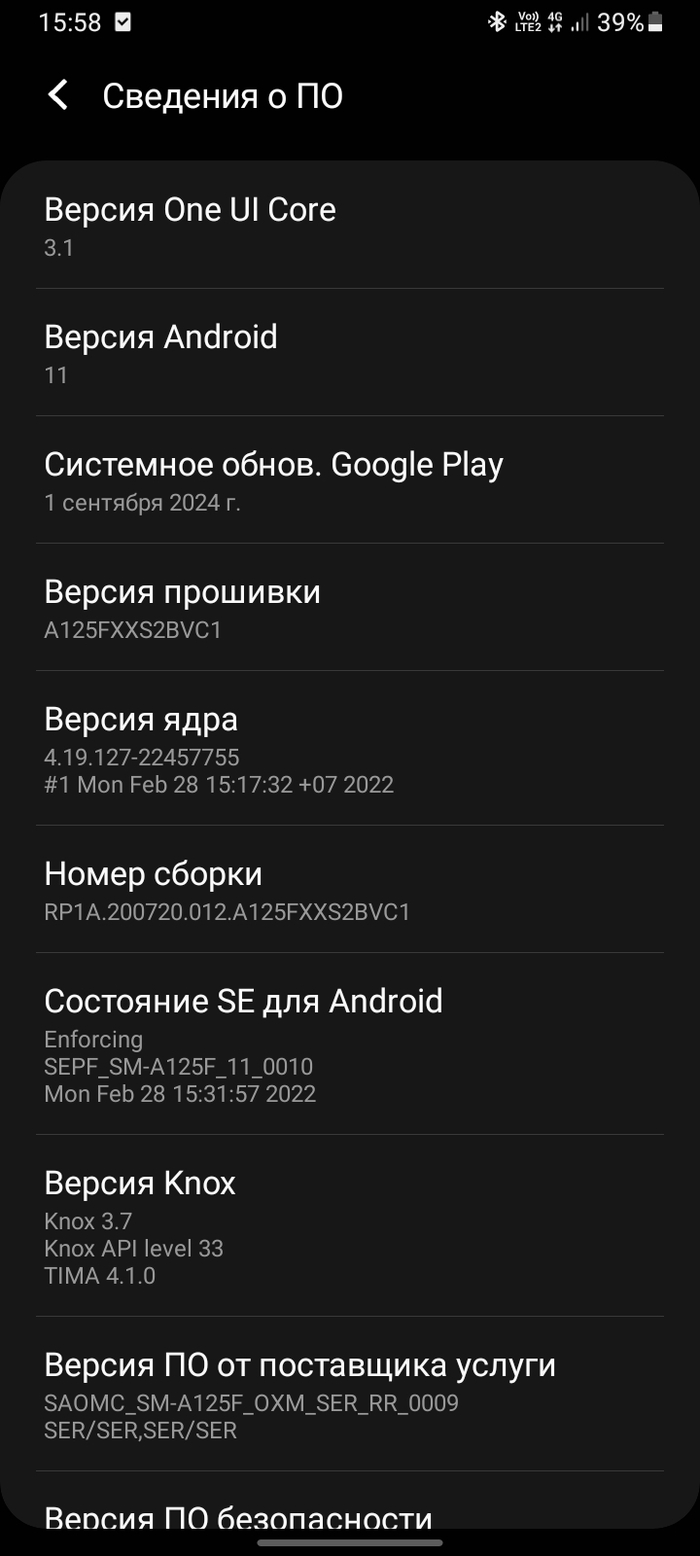The height and width of the screenshot is (1556, 700).
Task: Tap the Версия Android row
Action: 350,353
